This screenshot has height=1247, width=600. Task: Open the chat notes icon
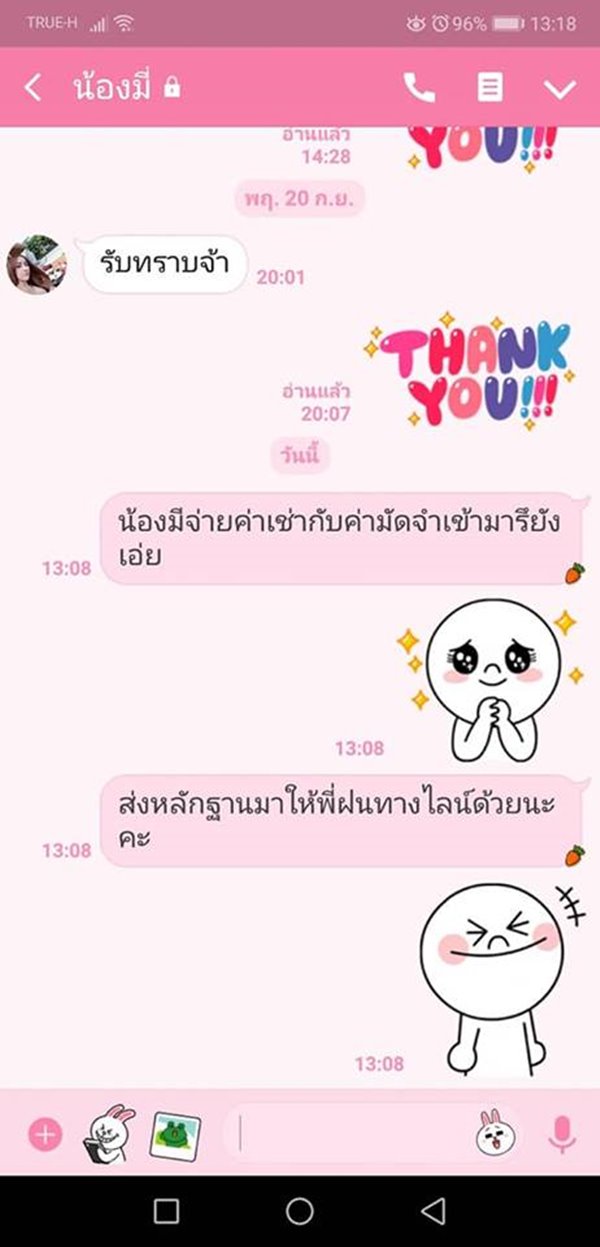click(x=489, y=88)
